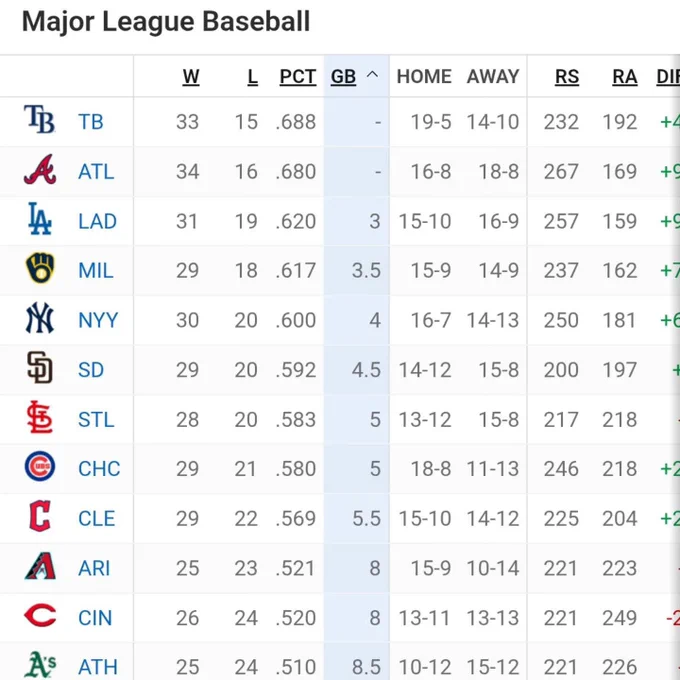This screenshot has height=680, width=680.
Task: Sort standings by W column
Action: (191, 77)
